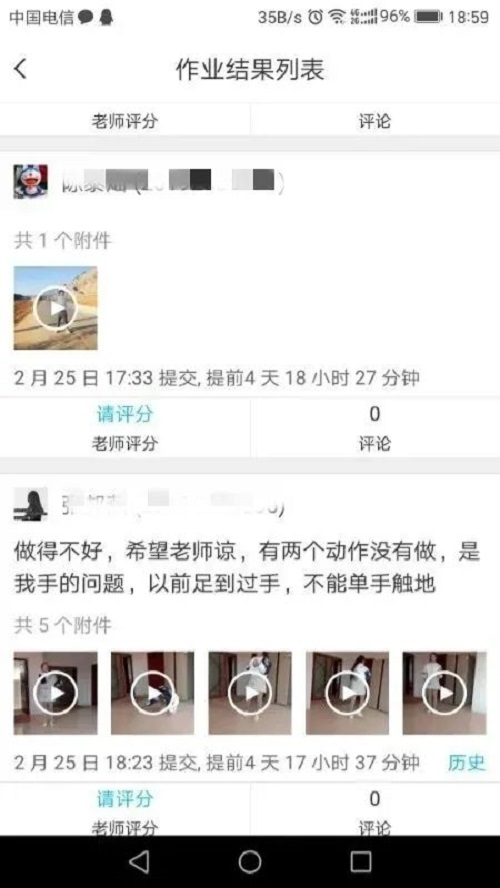
Task: Play the outdoor video in the first submission
Action: coord(55,308)
